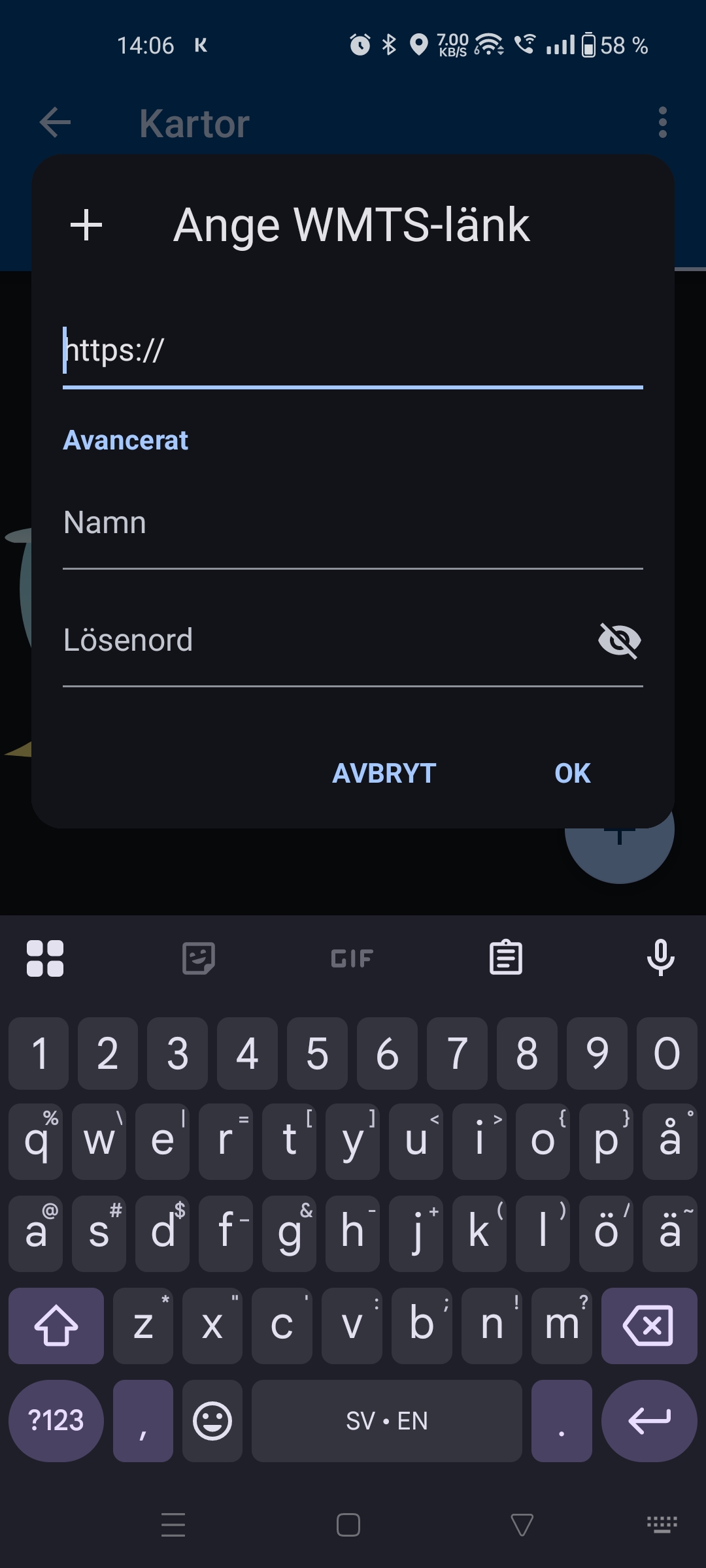The height and width of the screenshot is (1568, 706).
Task: Open the keyboard clipboard
Action: (506, 958)
